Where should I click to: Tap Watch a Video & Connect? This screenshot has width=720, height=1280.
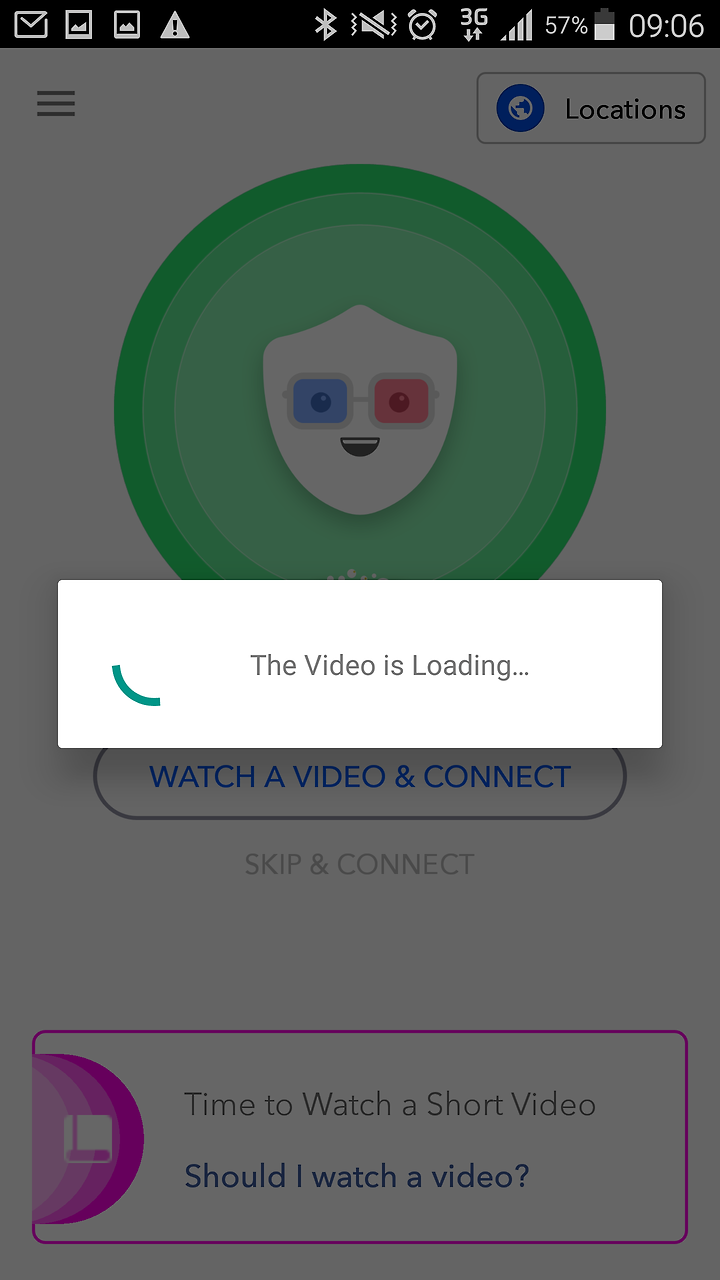[x=360, y=777]
